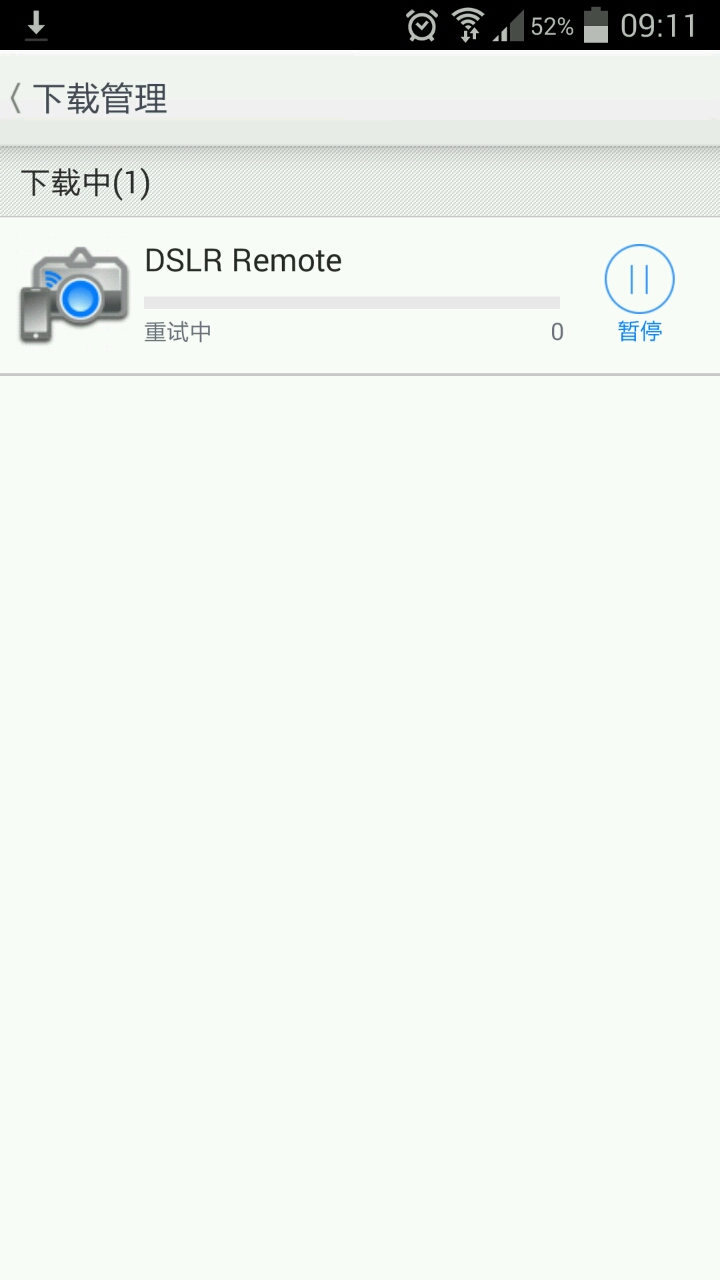Viewport: 720px width, 1280px height.
Task: Go back from 下载管理 screen
Action: pos(18,98)
